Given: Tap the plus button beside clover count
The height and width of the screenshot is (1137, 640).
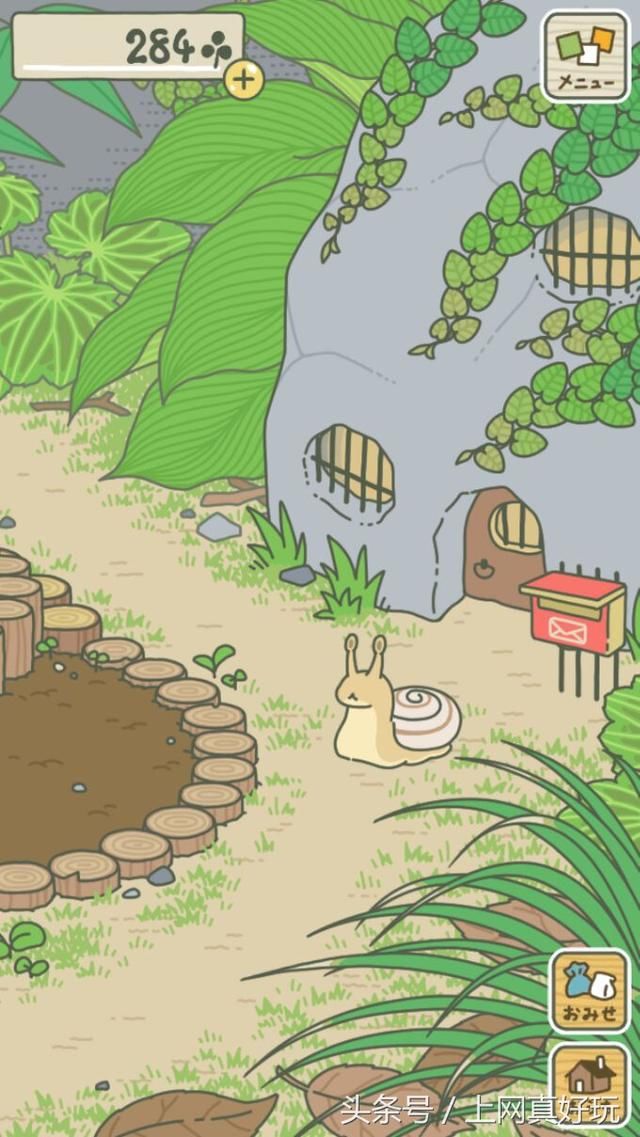Looking at the screenshot, I should 244,79.
